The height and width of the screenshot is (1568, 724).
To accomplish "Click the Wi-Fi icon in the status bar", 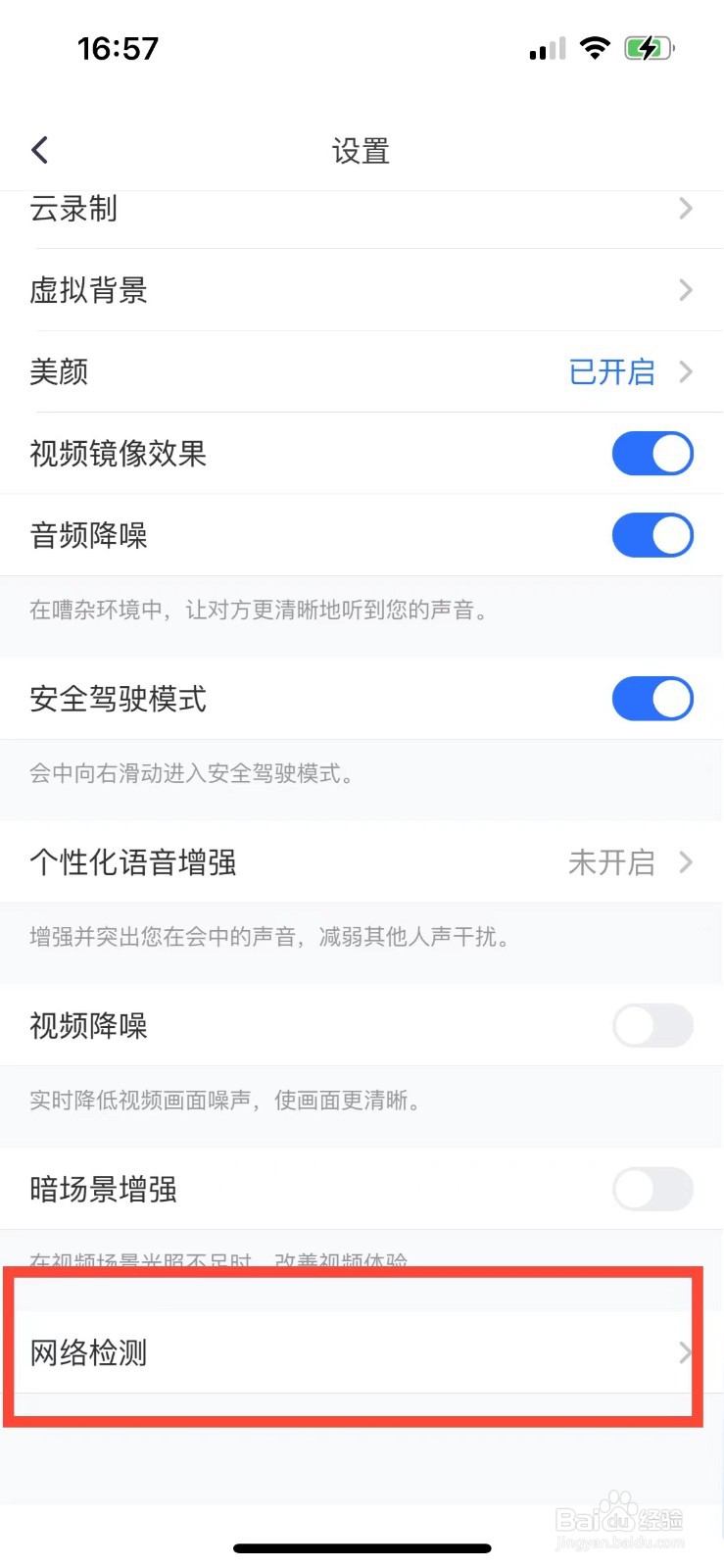I will click(597, 47).
